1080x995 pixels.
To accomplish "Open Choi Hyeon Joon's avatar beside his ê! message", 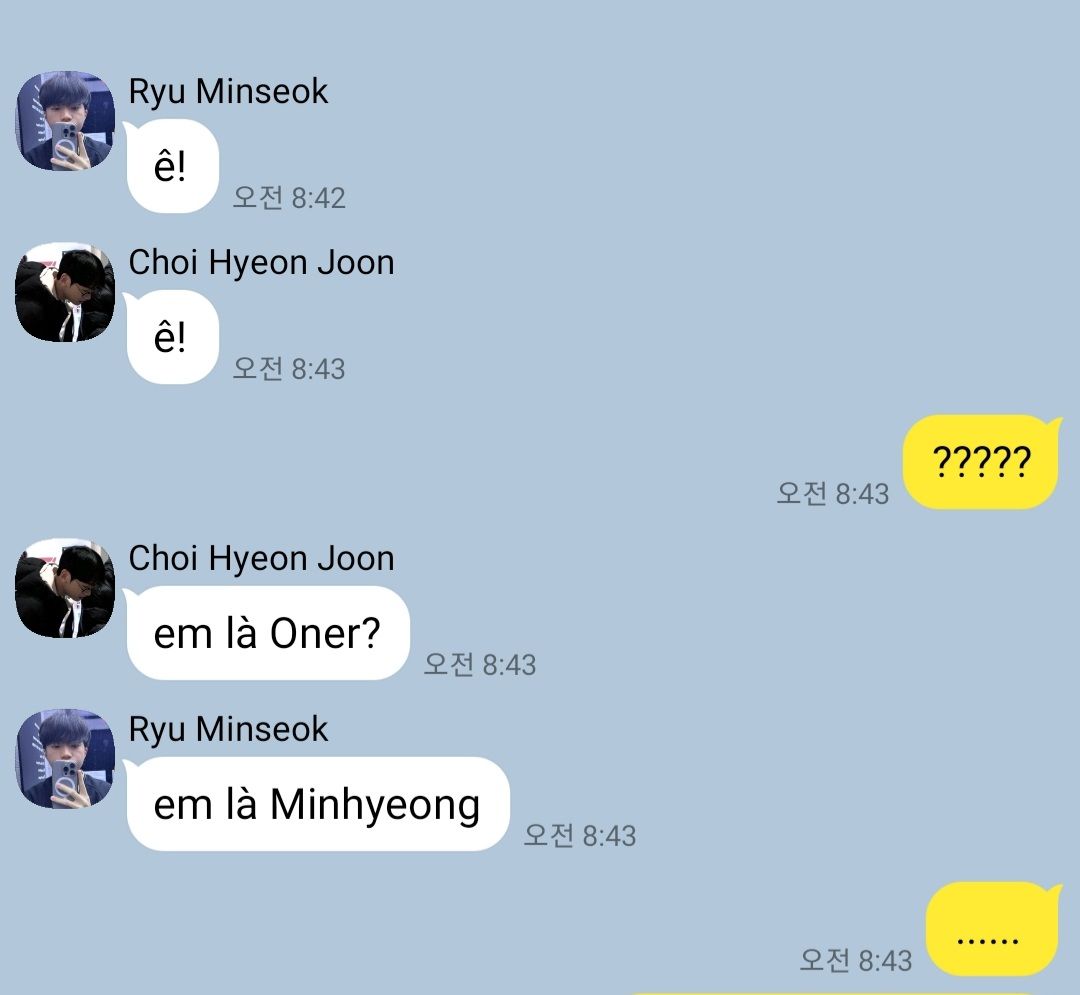I will pyautogui.click(x=65, y=292).
